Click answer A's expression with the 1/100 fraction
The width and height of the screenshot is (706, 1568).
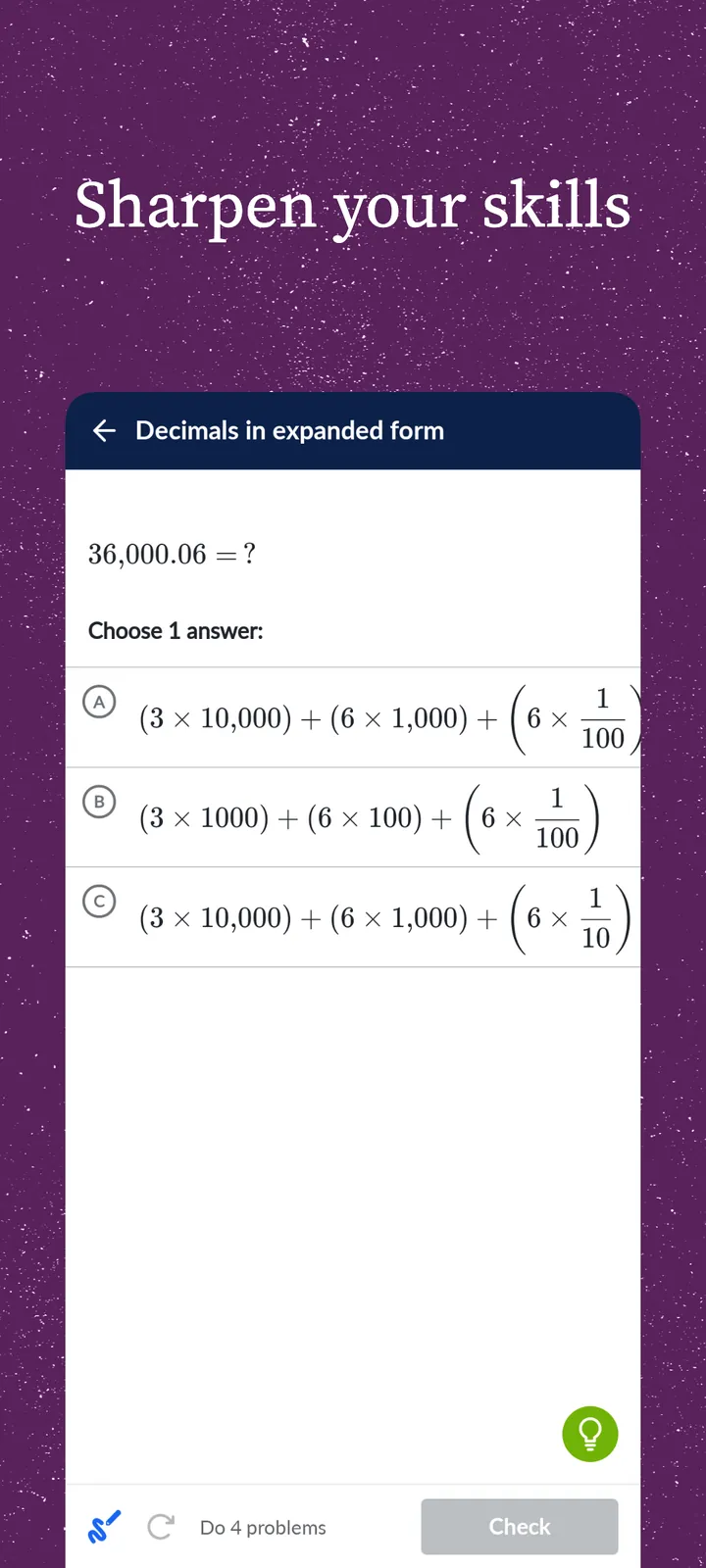click(x=387, y=717)
